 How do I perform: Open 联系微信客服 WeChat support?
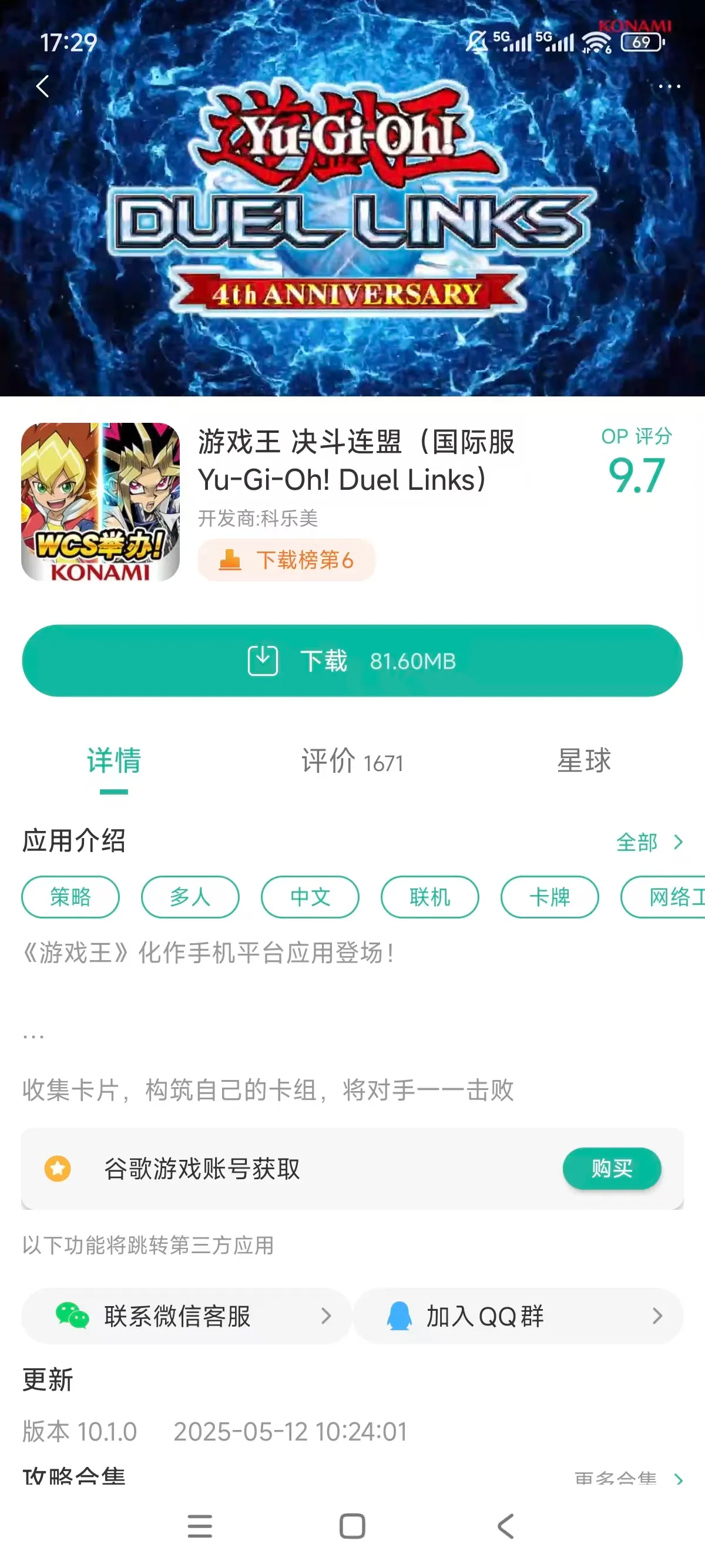[186, 1315]
